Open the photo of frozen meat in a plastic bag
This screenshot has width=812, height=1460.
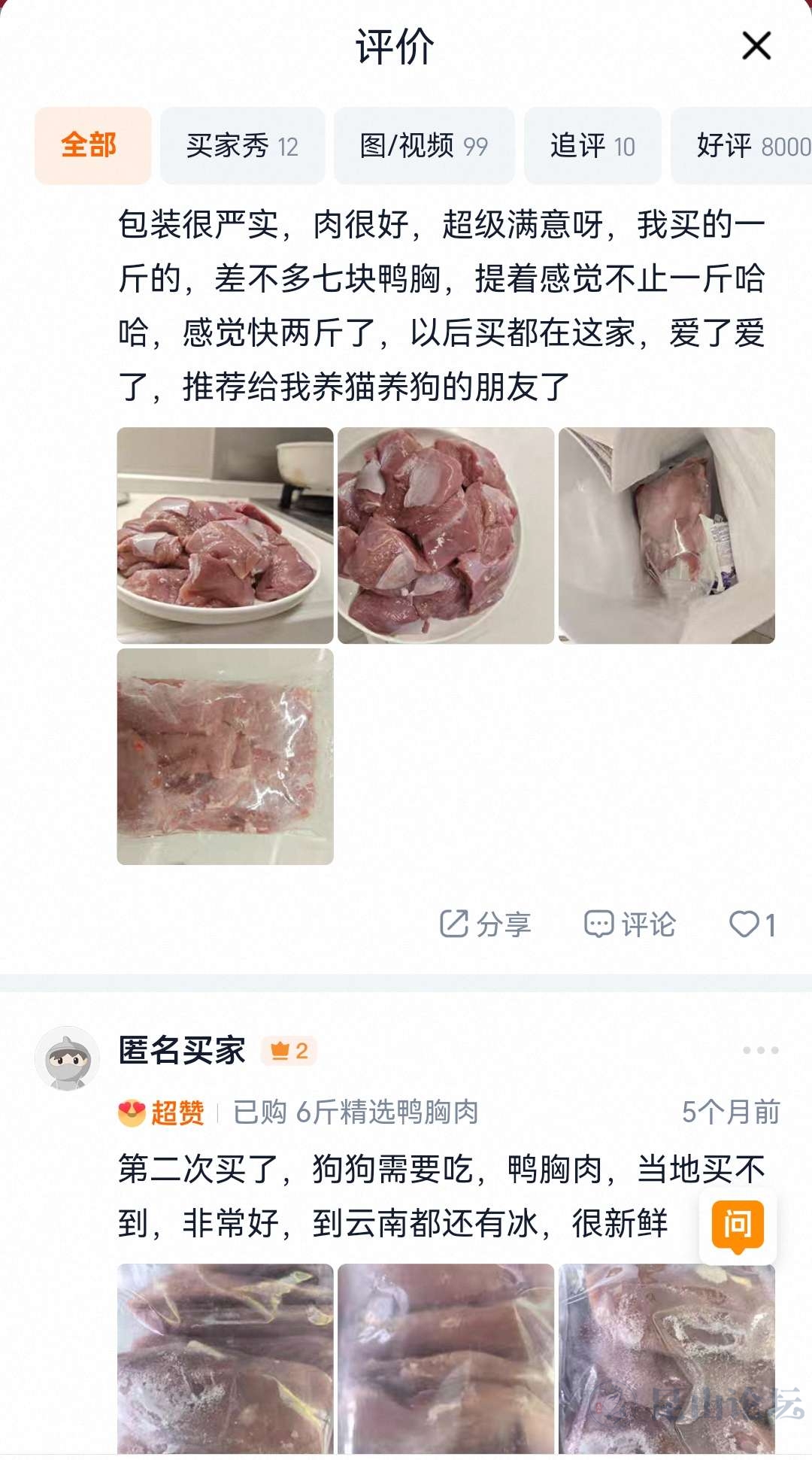click(x=225, y=756)
